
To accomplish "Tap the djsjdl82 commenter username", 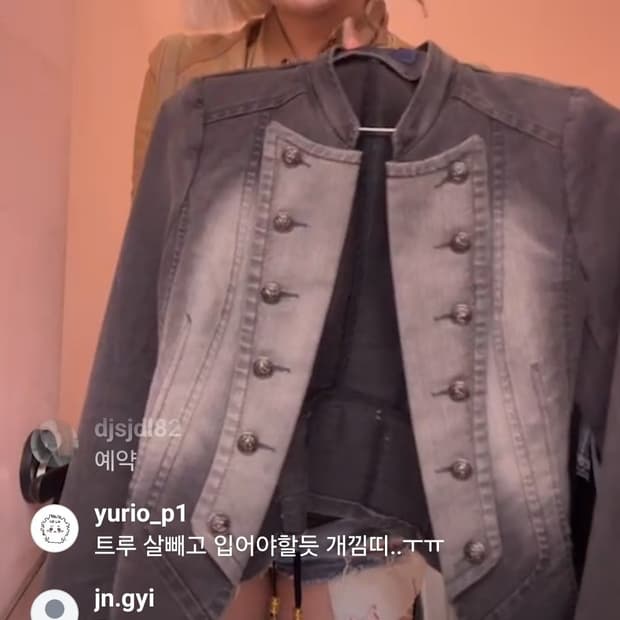I will 138,429.
